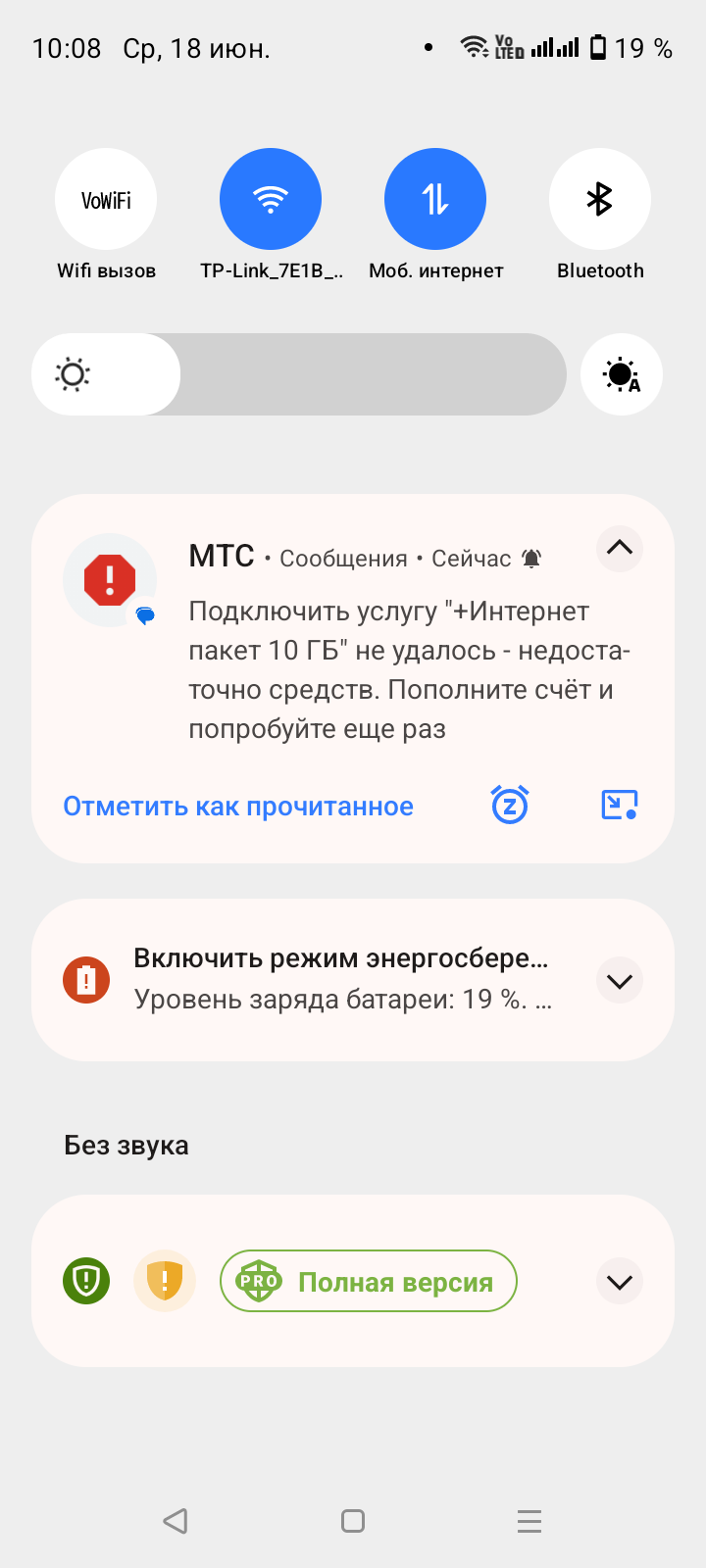706x1568 pixels.
Task: Toggle the VoWiFi calling tile
Action: coord(106,200)
